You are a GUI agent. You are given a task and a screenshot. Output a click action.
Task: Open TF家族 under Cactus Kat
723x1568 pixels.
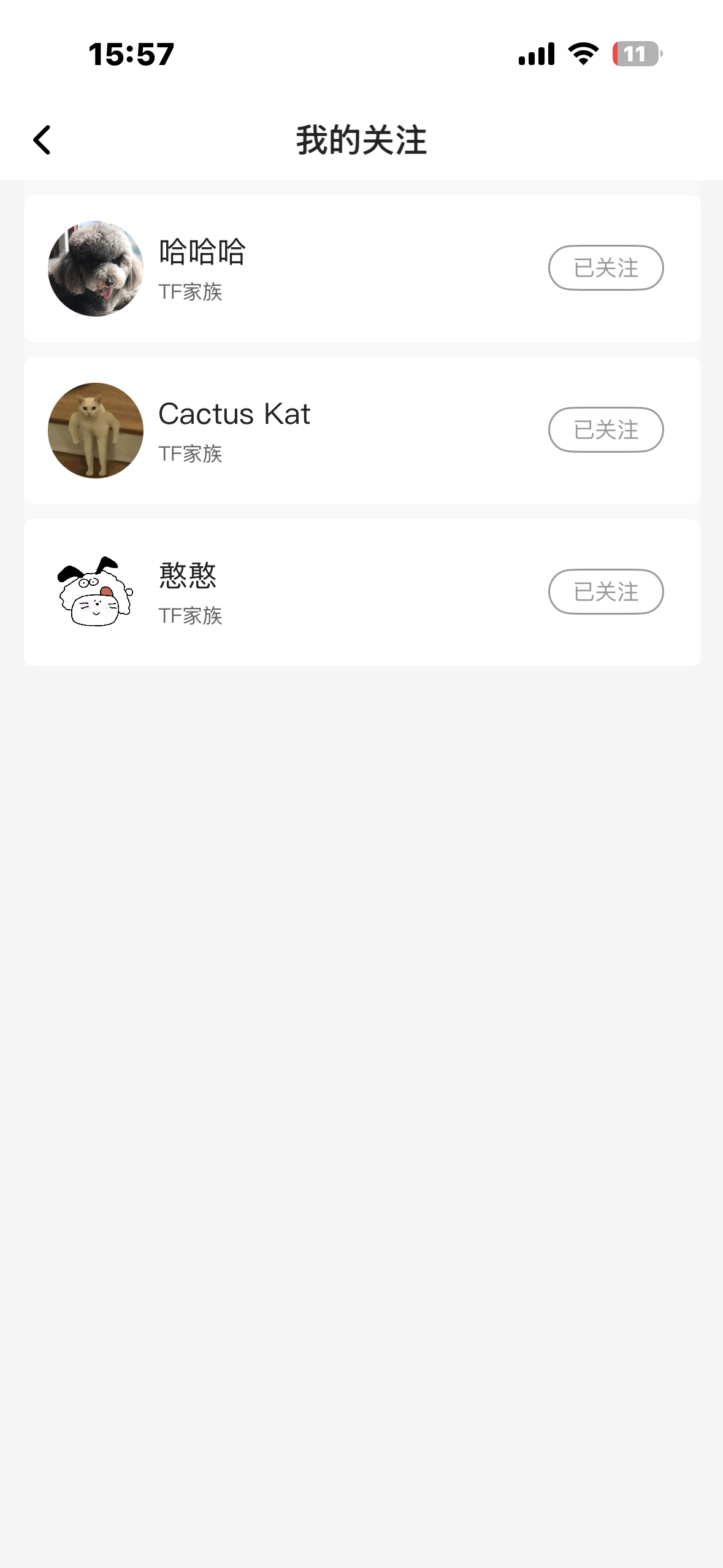[x=190, y=455]
